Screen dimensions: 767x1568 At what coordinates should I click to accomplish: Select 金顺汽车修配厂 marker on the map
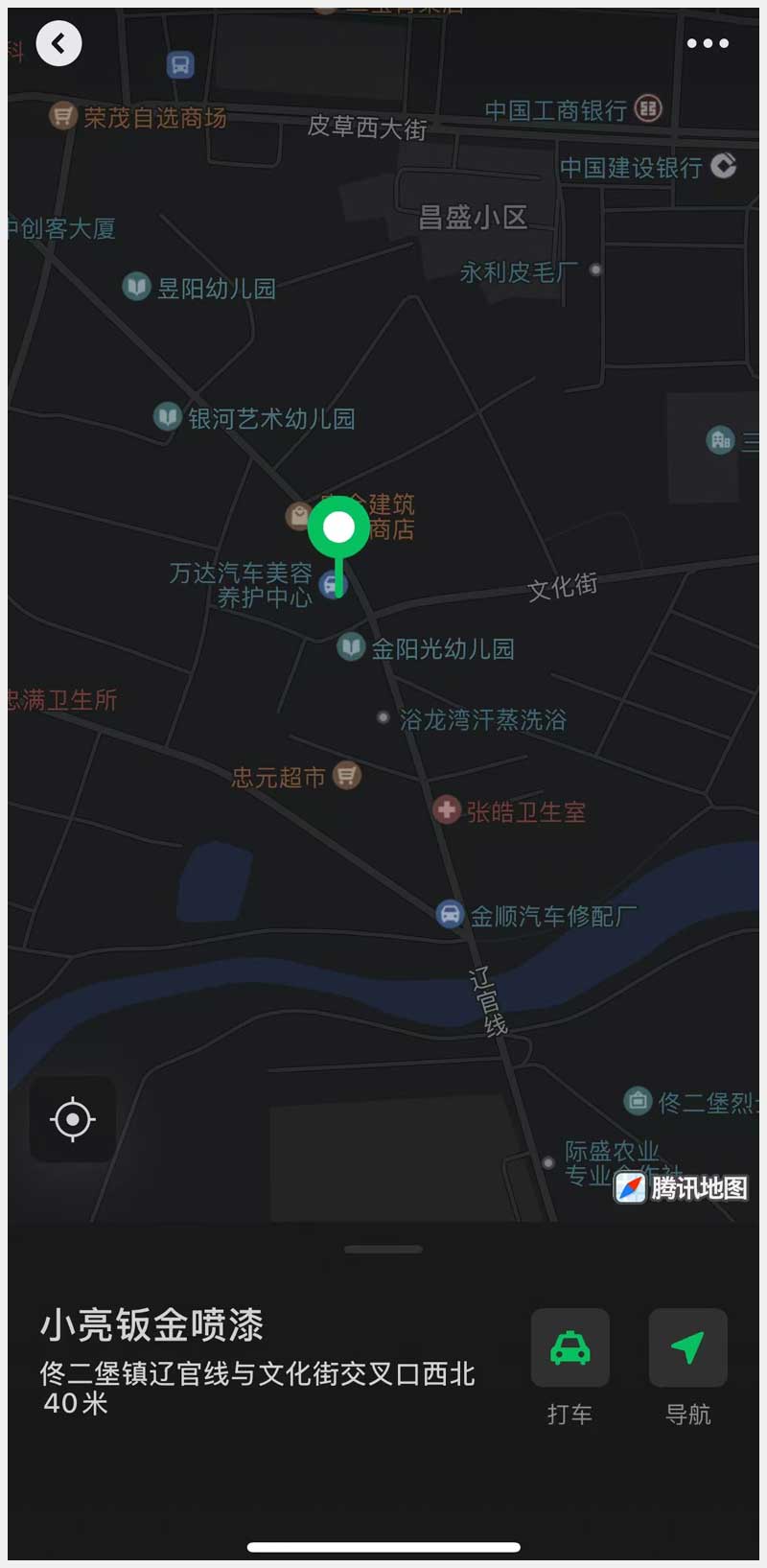coord(451,914)
